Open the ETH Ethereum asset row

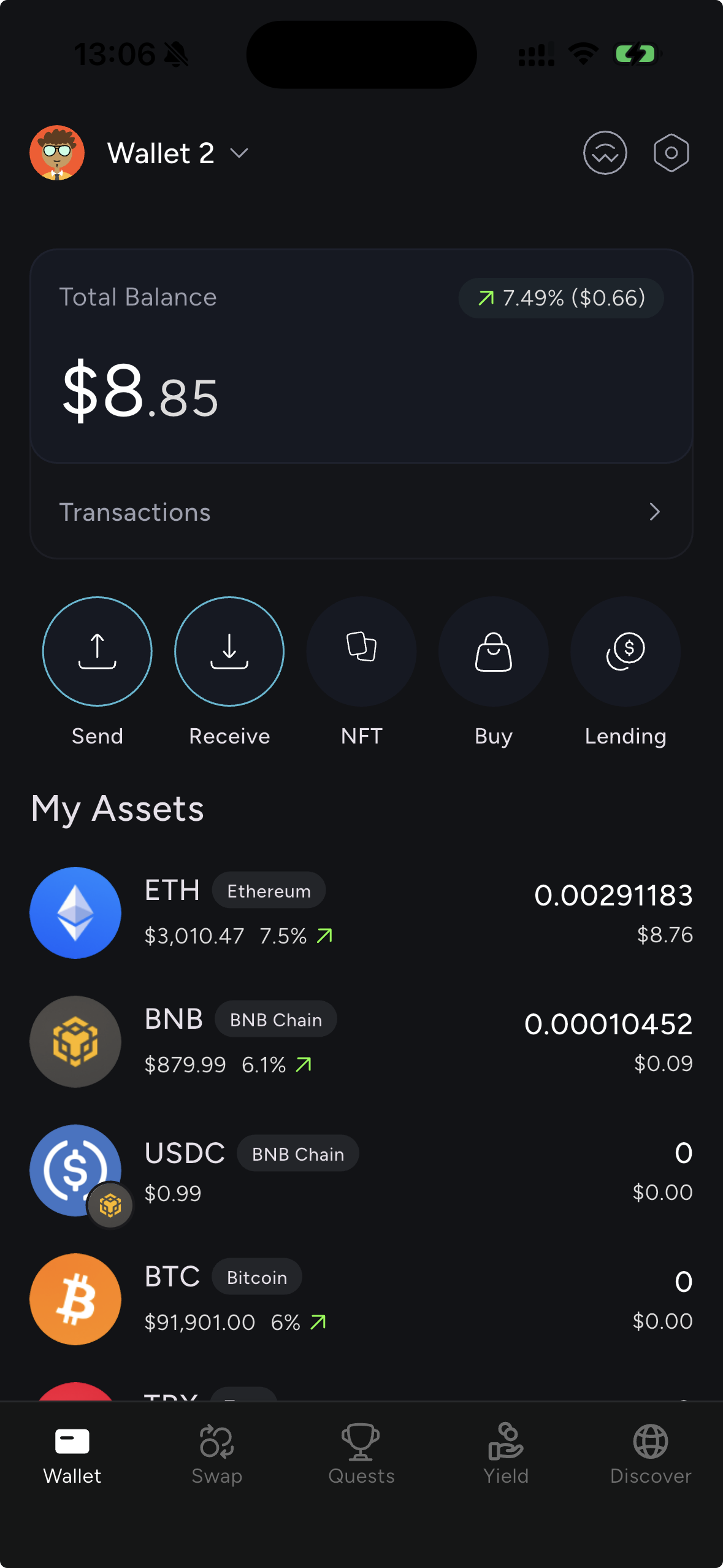point(361,913)
